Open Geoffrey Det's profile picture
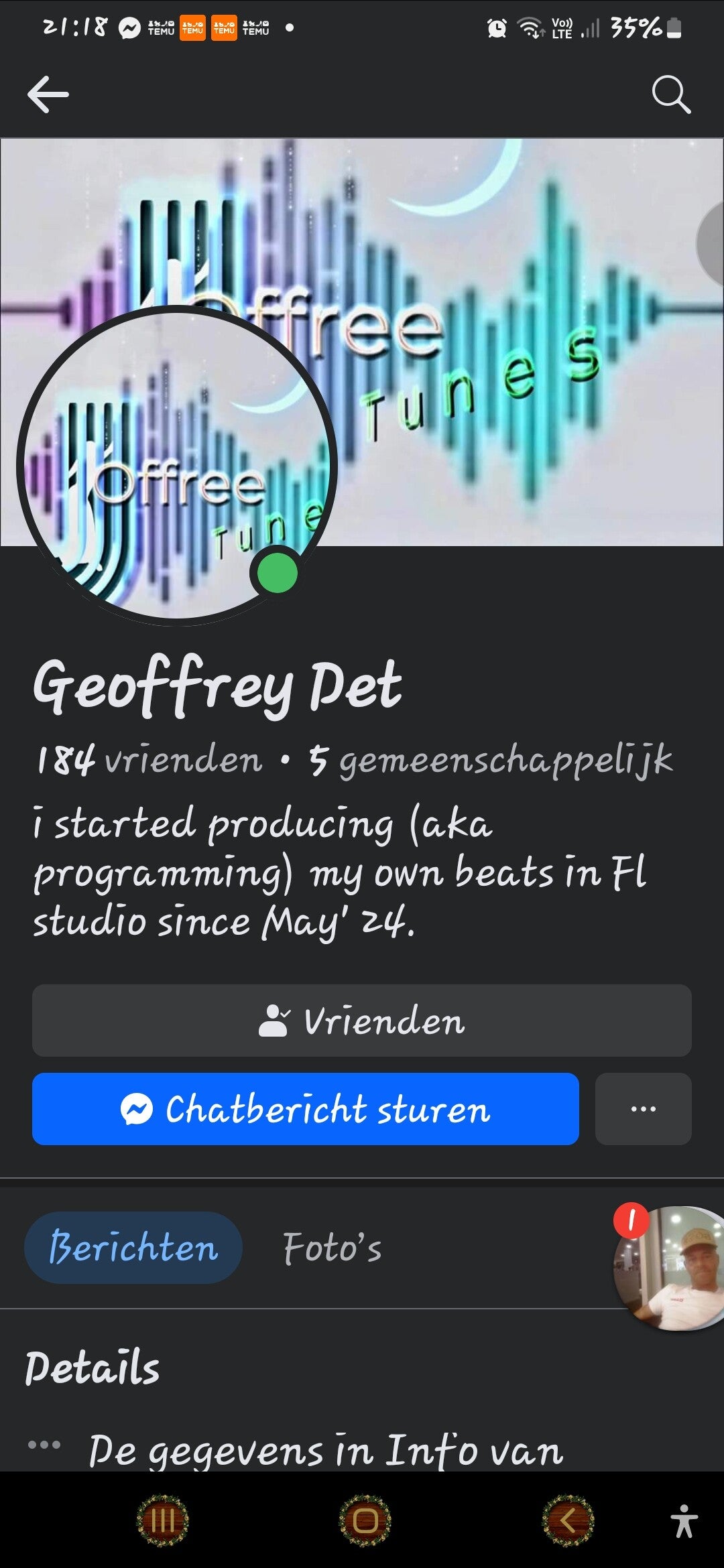This screenshot has height=1568, width=724. (x=176, y=465)
